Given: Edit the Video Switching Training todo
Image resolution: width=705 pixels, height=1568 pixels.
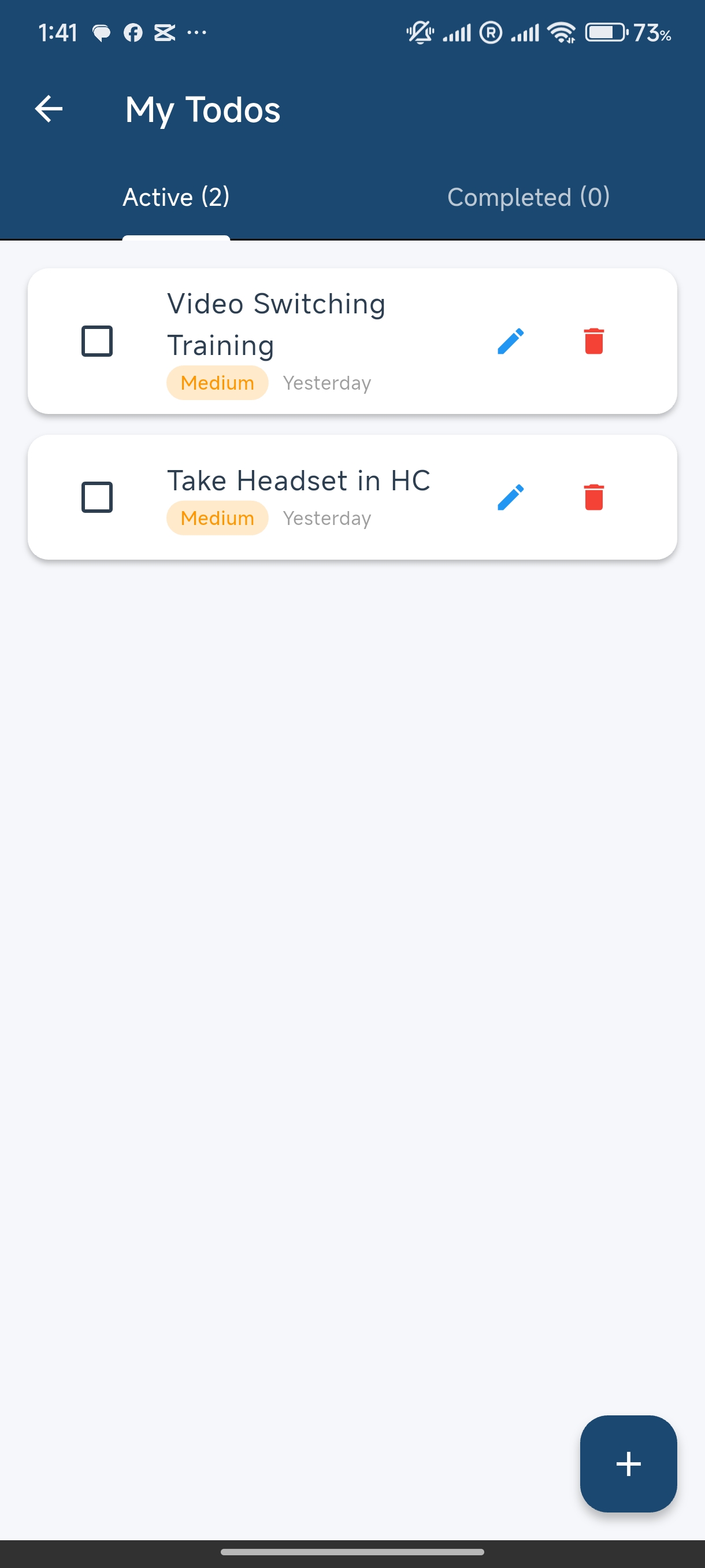Looking at the screenshot, I should tap(510, 342).
